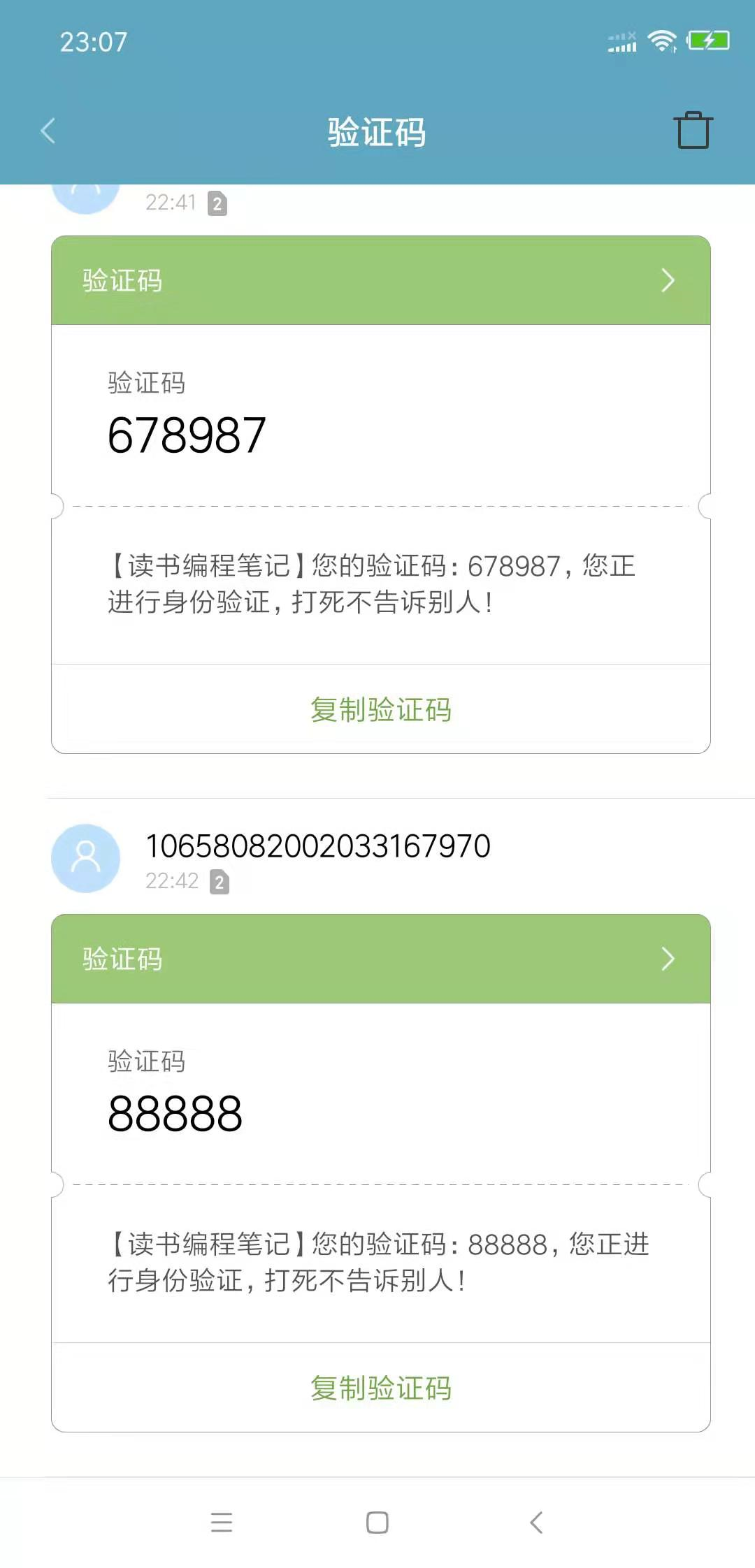
Task: Open the verification card with code 678987
Action: click(x=381, y=280)
